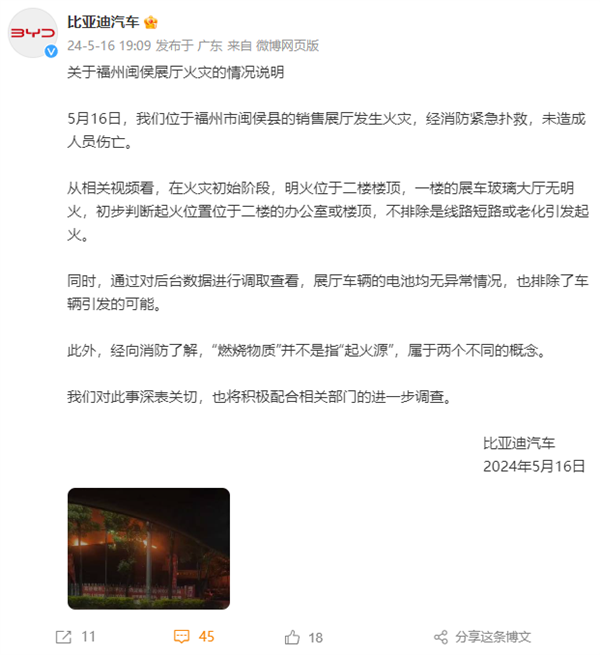Enlarge the showroom fire photo
Image resolution: width=600 pixels, height=655 pixels.
point(149,549)
